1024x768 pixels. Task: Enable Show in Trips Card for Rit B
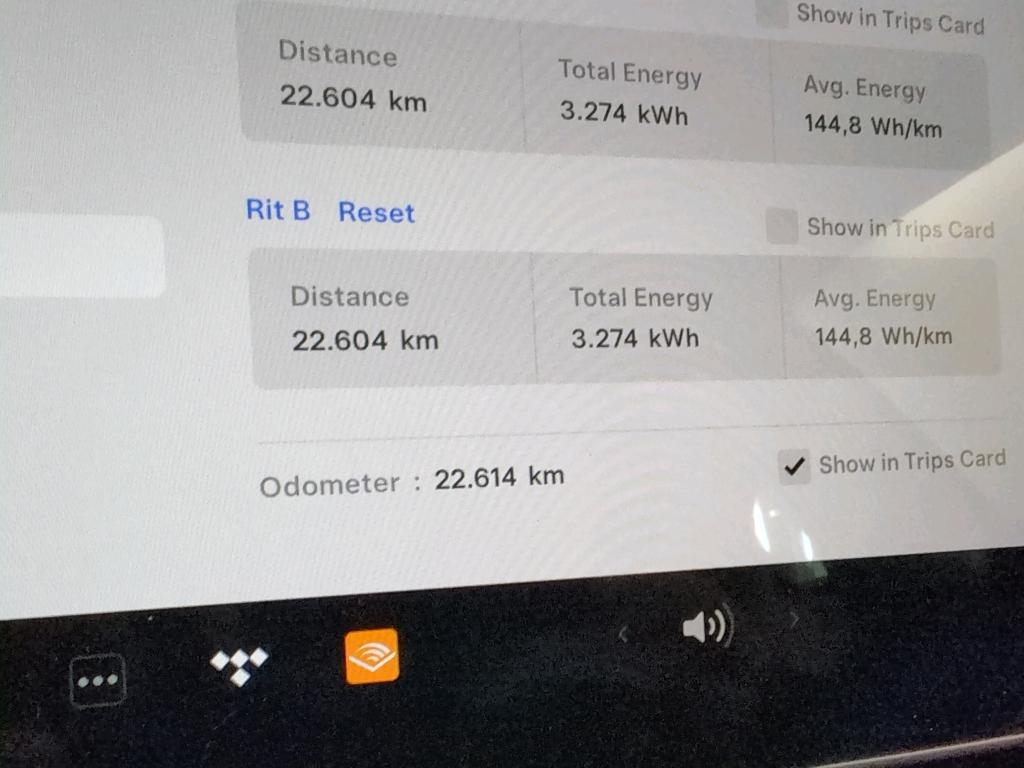pos(781,226)
